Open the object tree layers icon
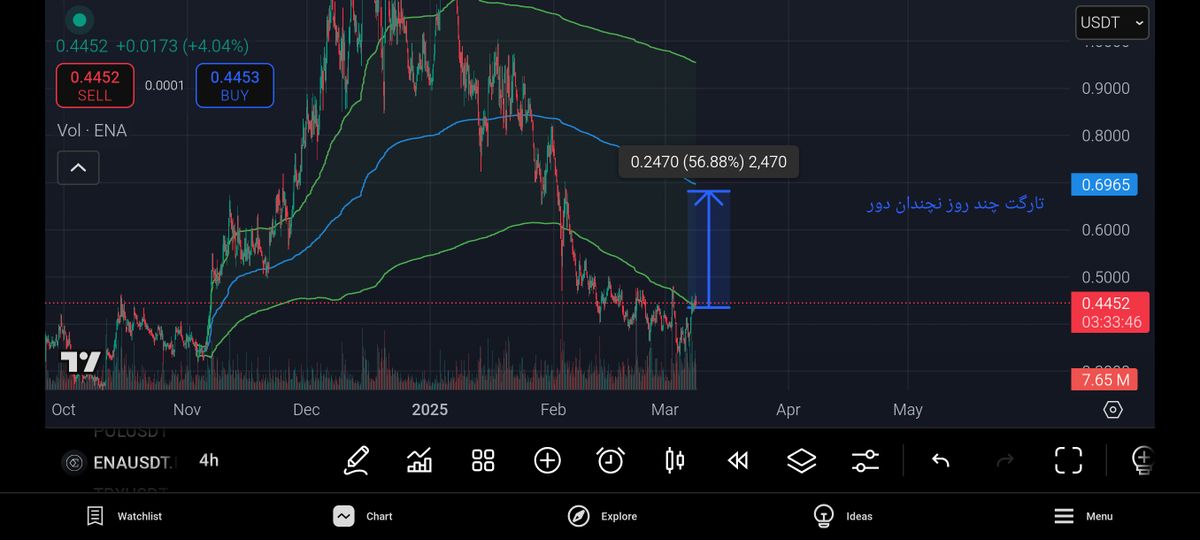Screen dimensions: 1200x540 coord(801,460)
